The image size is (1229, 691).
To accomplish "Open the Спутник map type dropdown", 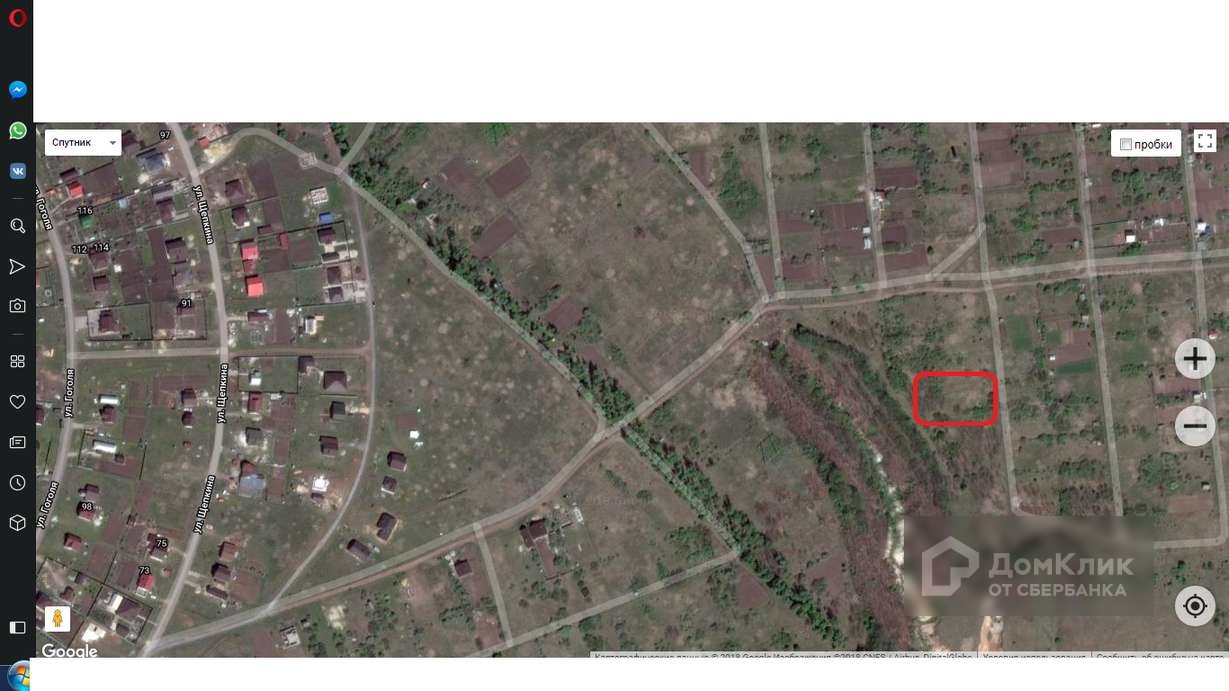I will click(x=84, y=143).
